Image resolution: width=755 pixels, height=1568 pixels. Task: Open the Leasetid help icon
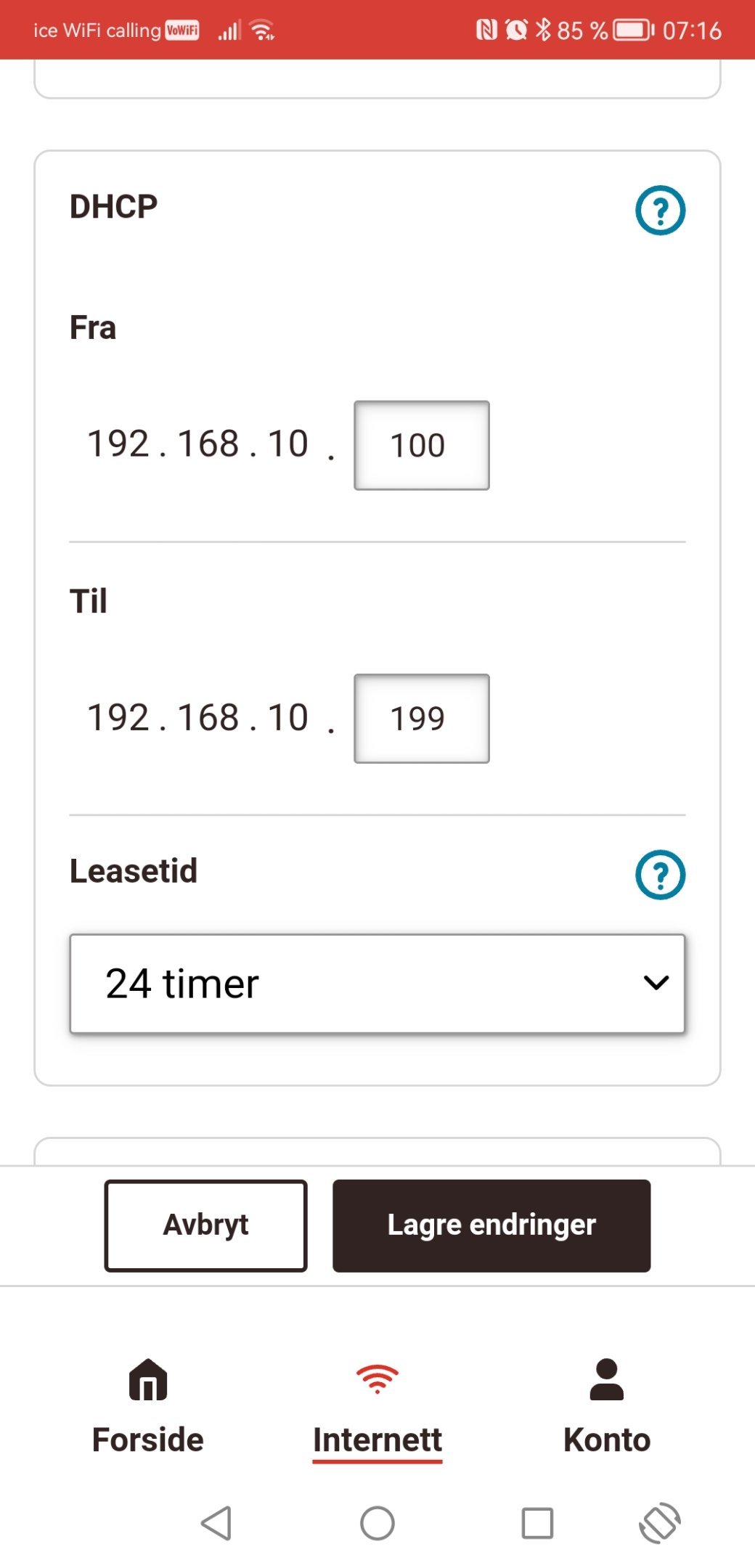coord(660,875)
